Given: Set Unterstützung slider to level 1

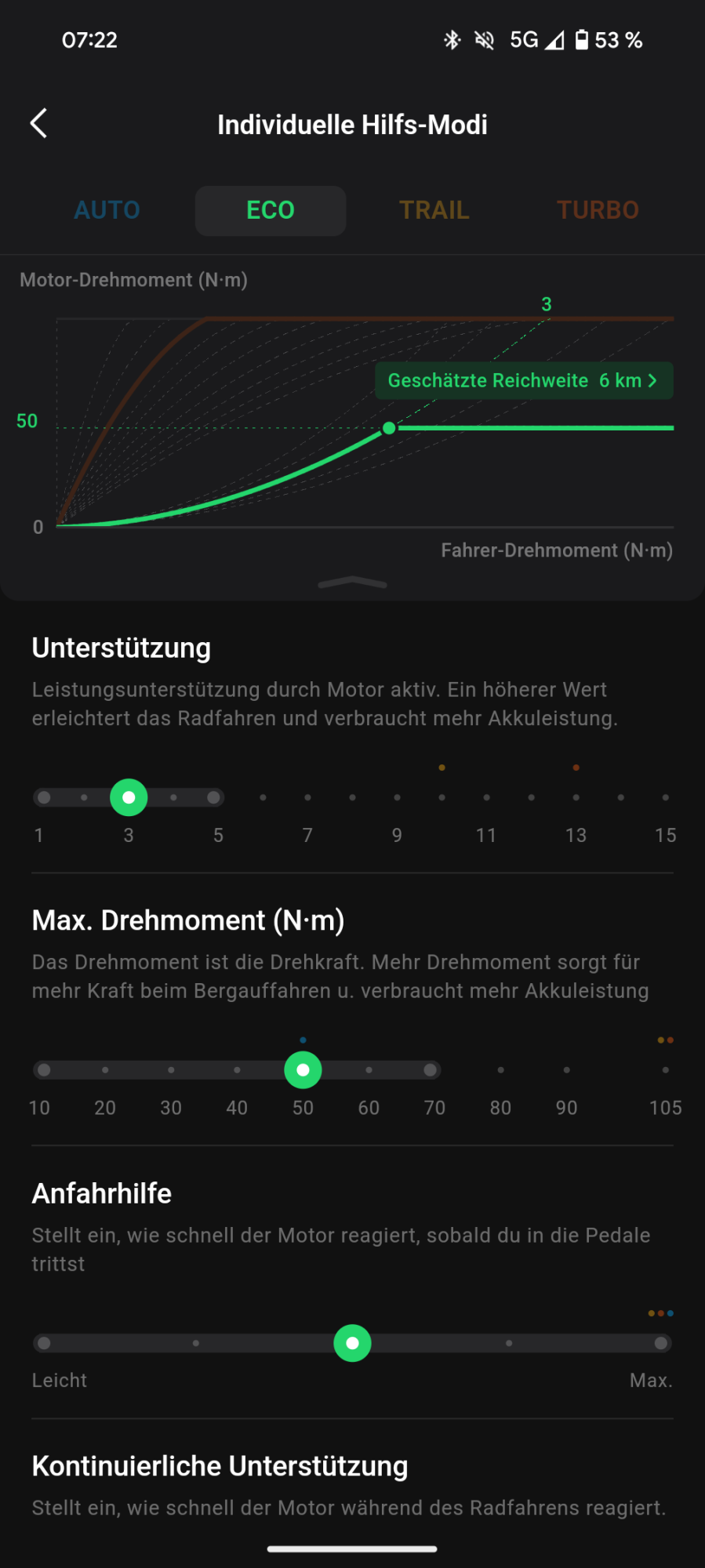Looking at the screenshot, I should point(44,797).
